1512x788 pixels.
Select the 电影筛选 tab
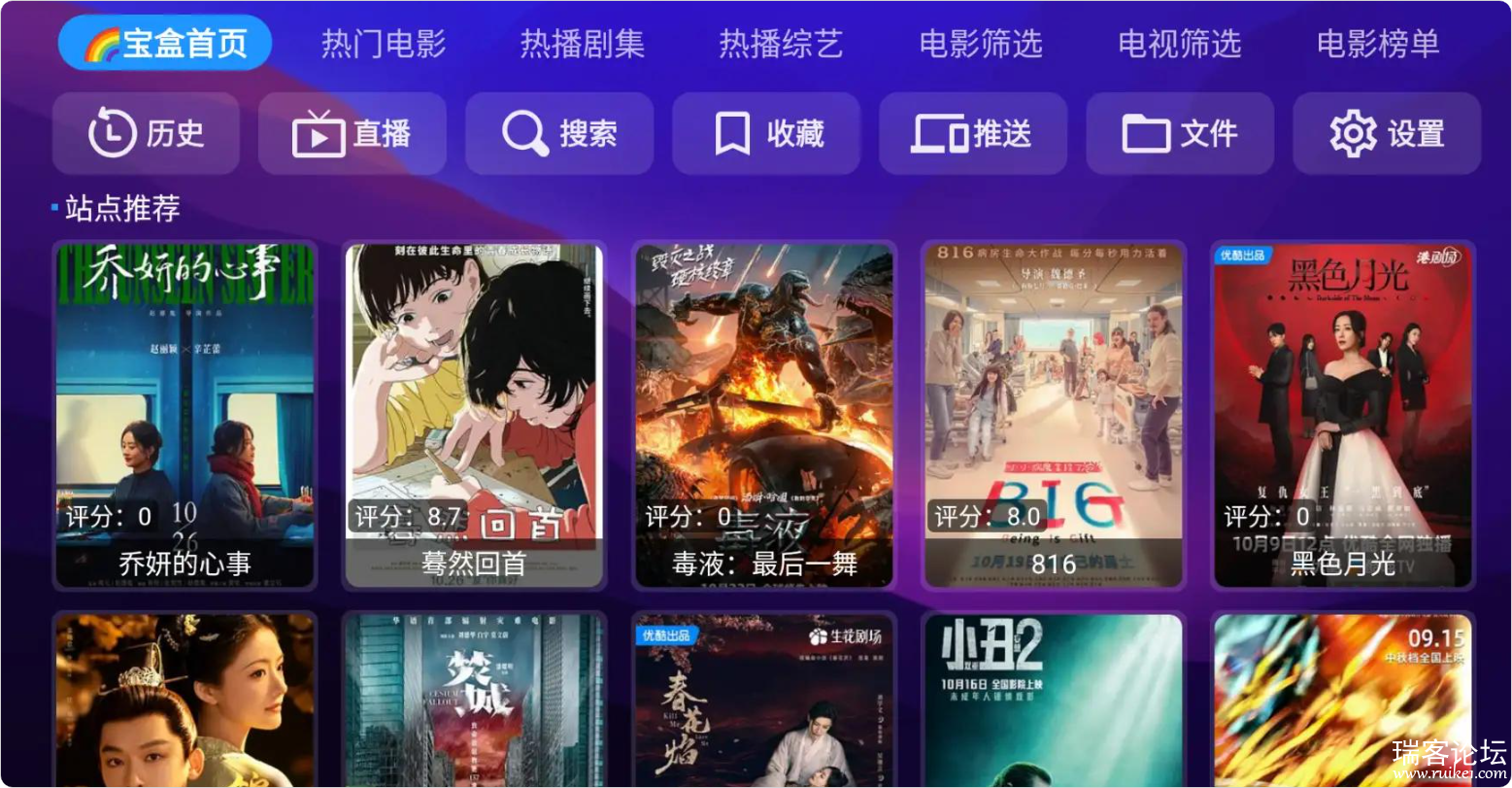point(981,44)
